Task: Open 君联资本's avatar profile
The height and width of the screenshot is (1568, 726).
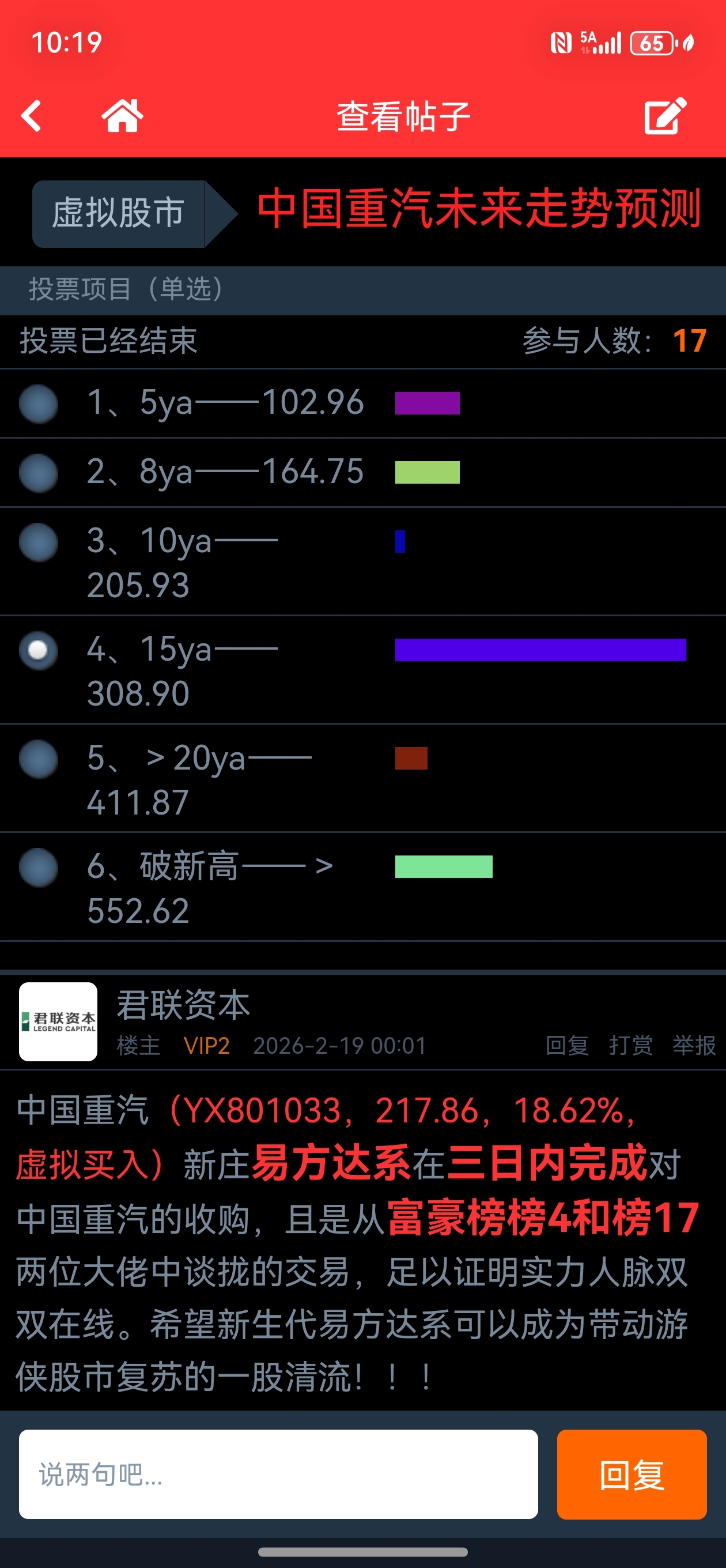Action: point(58,1022)
